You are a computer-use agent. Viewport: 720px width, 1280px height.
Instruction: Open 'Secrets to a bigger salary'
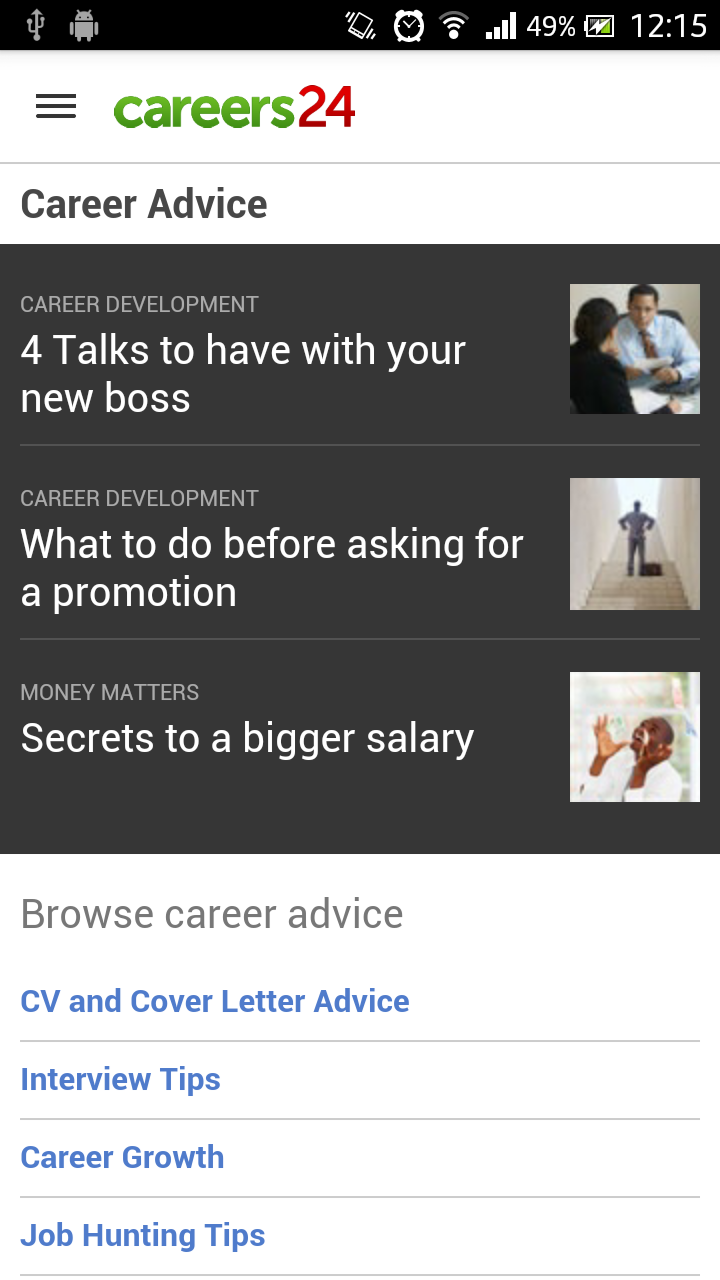[246, 738]
